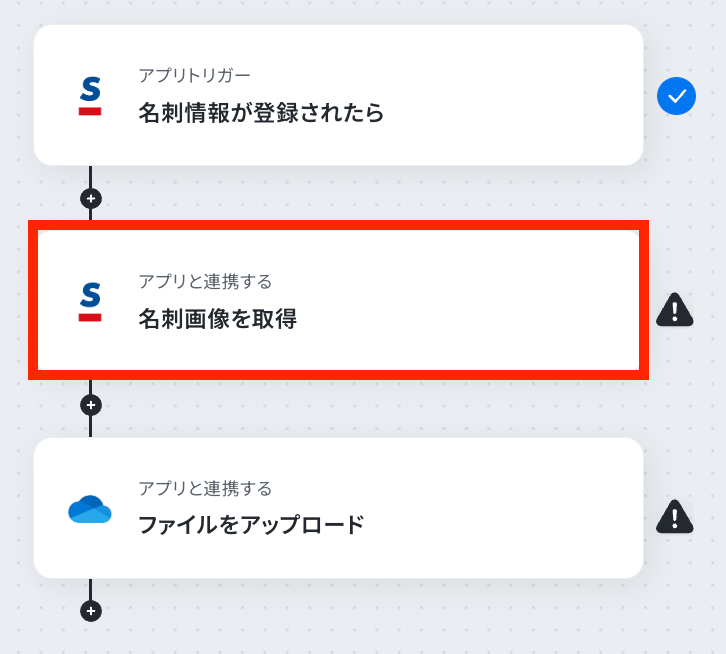Add a step below 名刺画像を取得

(91, 405)
